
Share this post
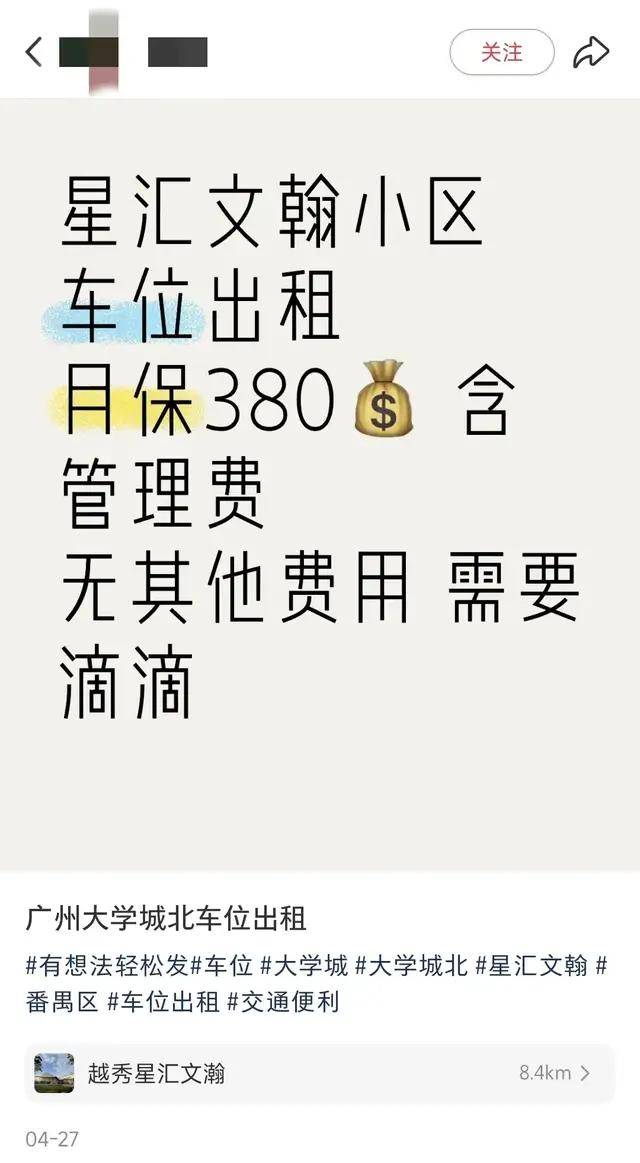pos(591,52)
